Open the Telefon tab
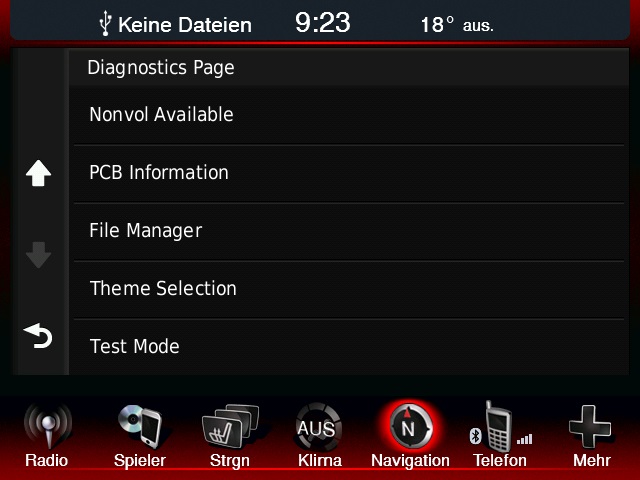 click(x=500, y=436)
